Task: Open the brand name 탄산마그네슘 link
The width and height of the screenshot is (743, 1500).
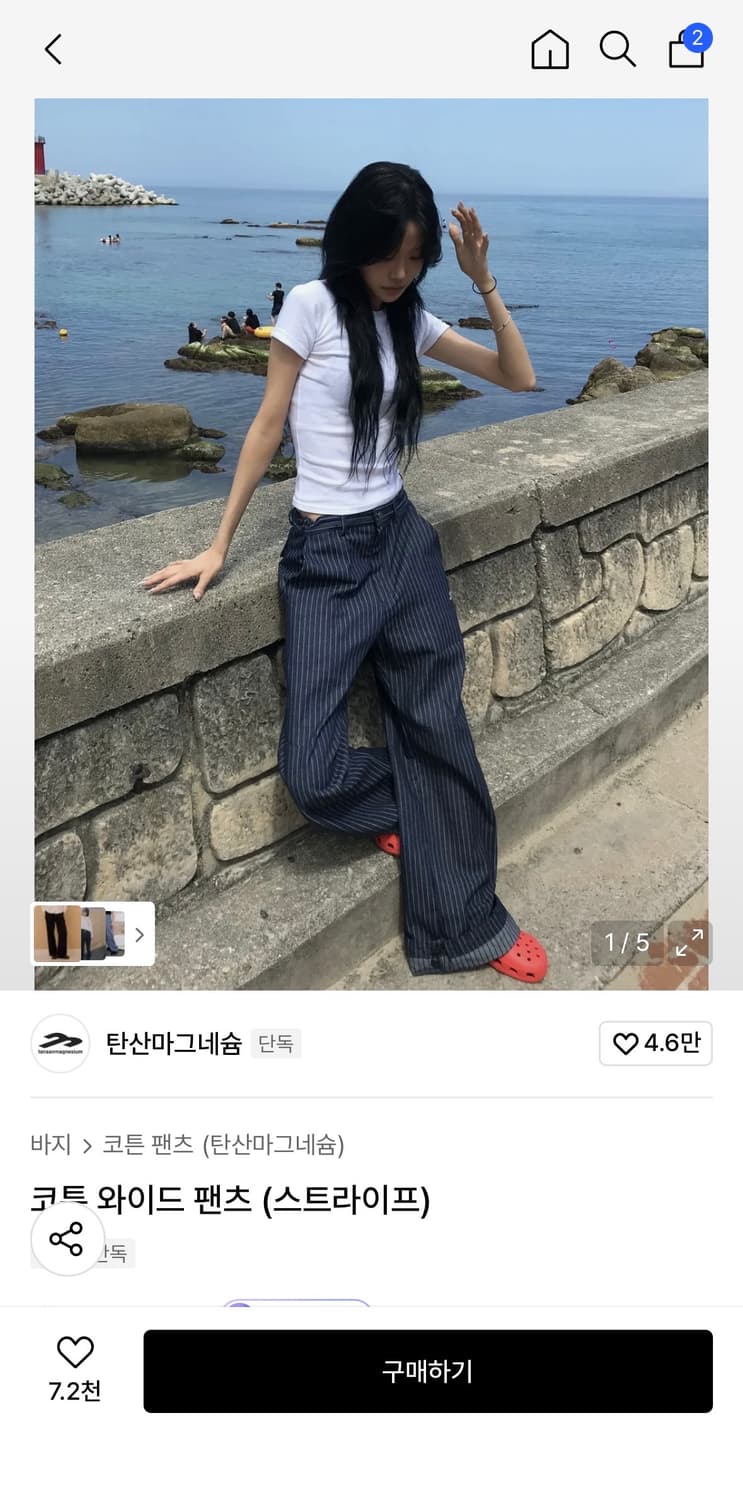Action: click(173, 1043)
